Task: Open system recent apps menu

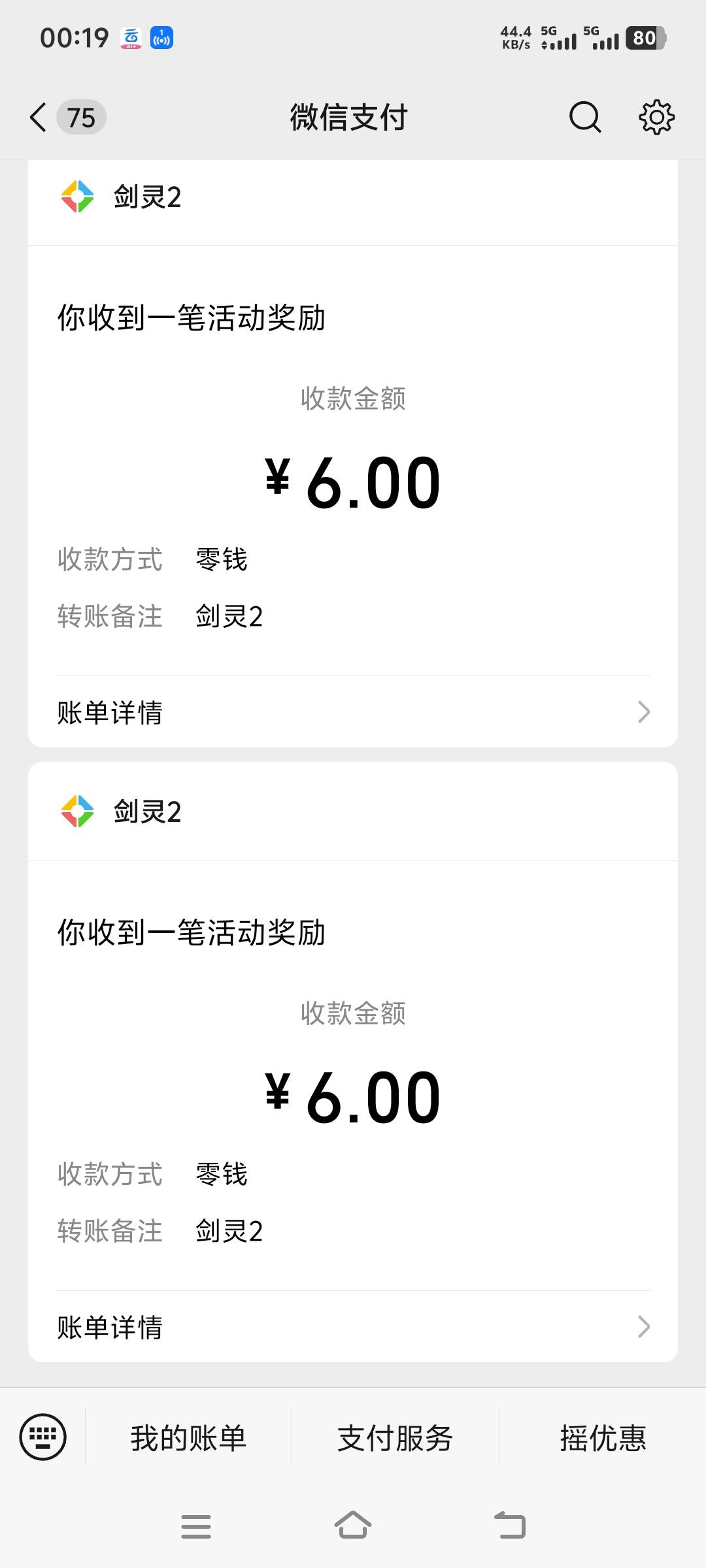Action: 196,1526
